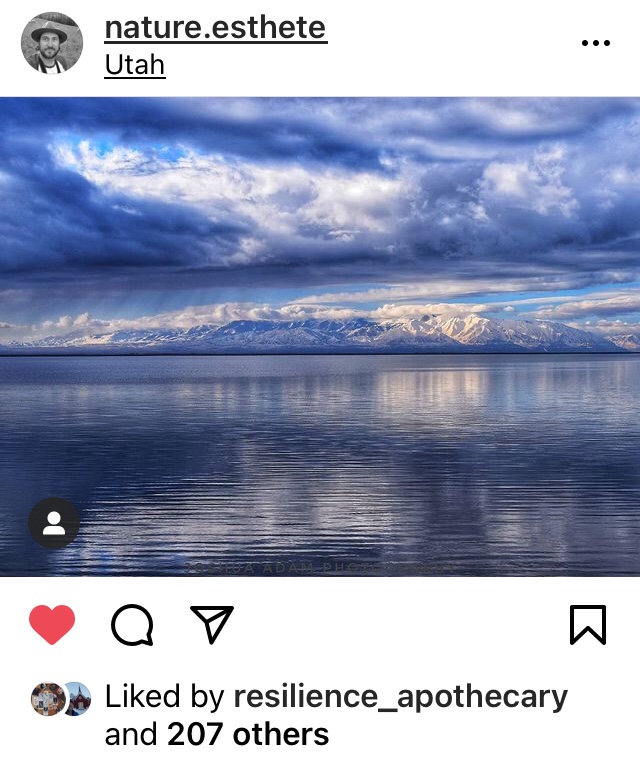The width and height of the screenshot is (640, 760).
Task: Share this post via the paper plane
Action: [212, 625]
